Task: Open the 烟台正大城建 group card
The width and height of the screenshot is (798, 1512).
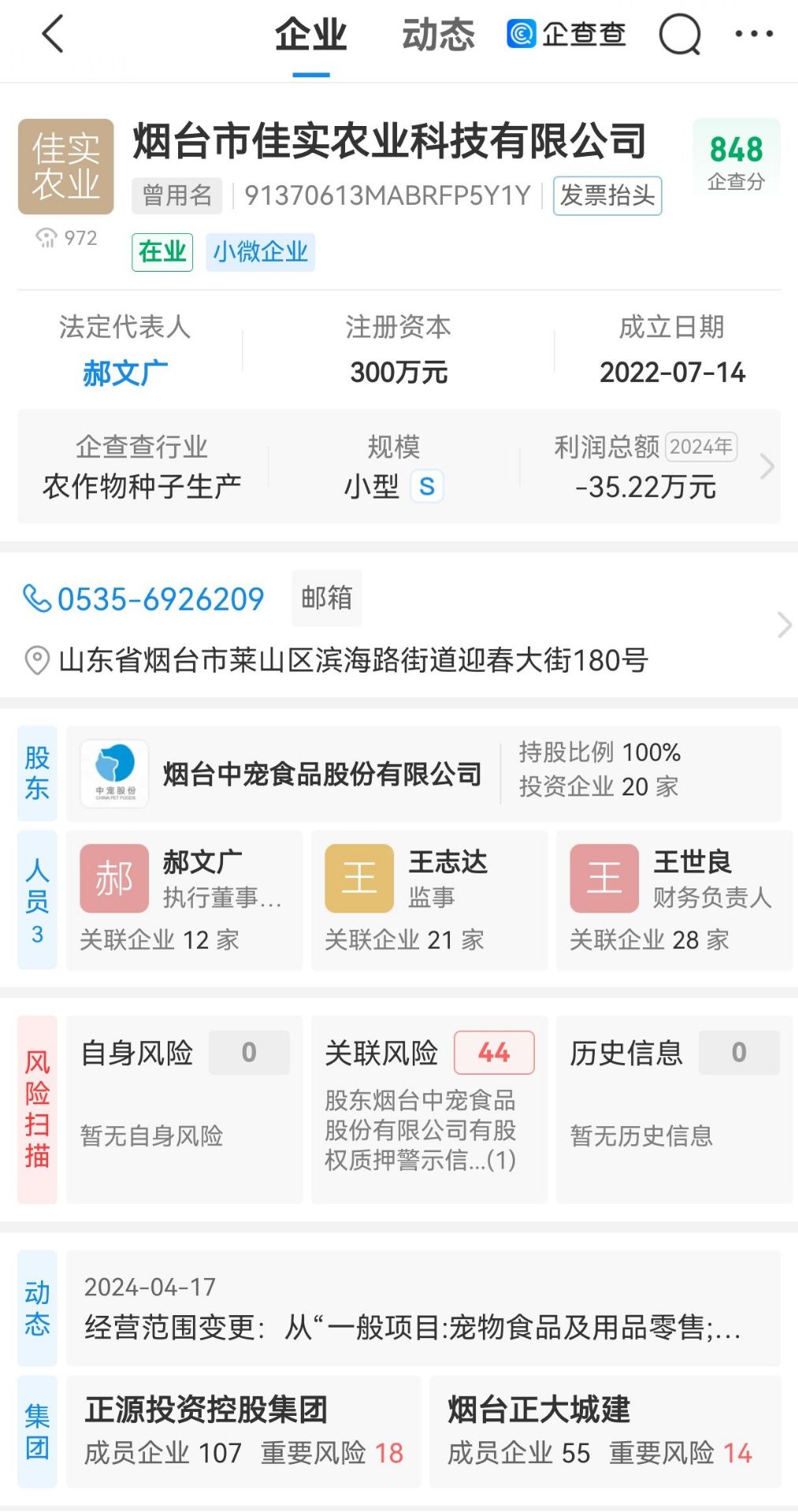Action: coord(605,1432)
